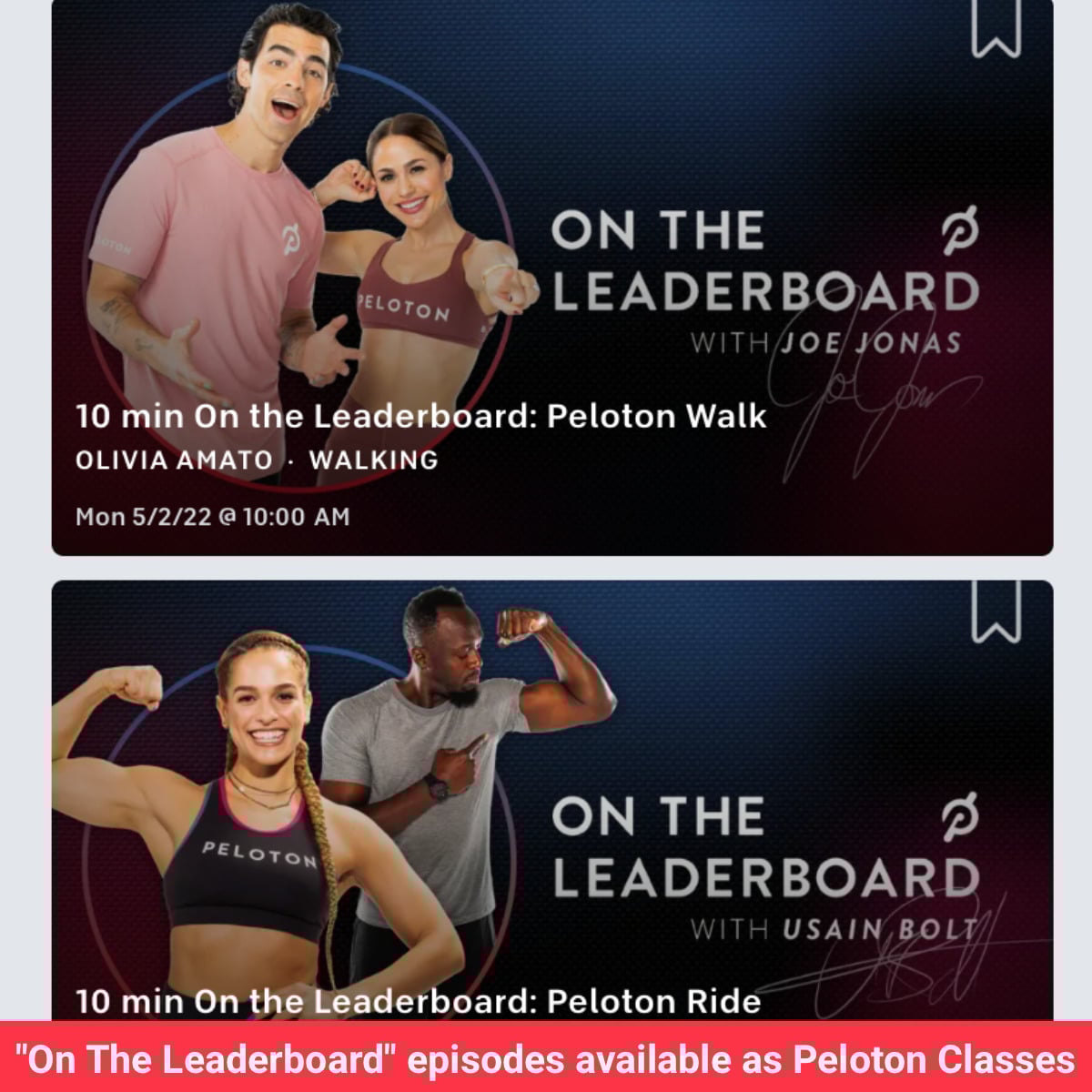Open the Usain Bolt Peloton Ride class
The width and height of the screenshot is (1092, 1092).
click(x=418, y=1001)
